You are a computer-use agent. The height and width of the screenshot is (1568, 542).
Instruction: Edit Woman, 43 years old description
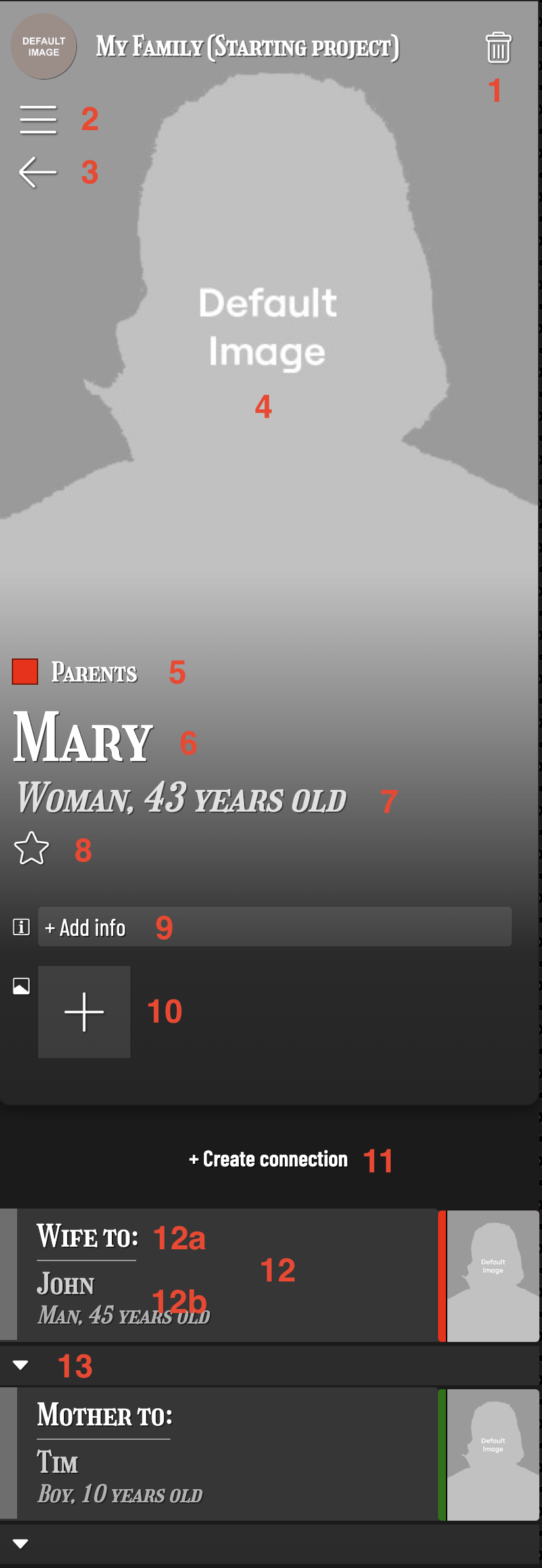182,799
